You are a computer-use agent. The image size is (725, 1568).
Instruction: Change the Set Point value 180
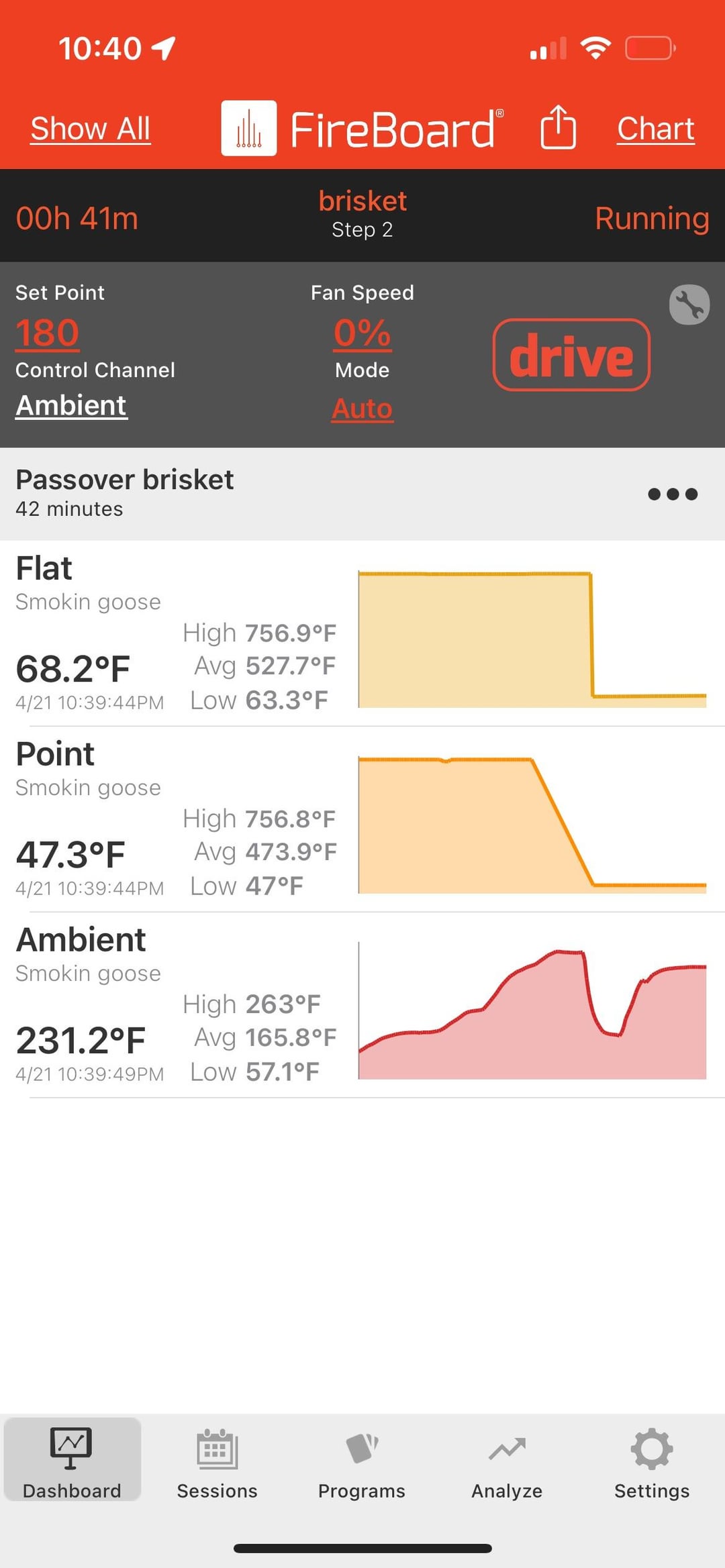[48, 333]
